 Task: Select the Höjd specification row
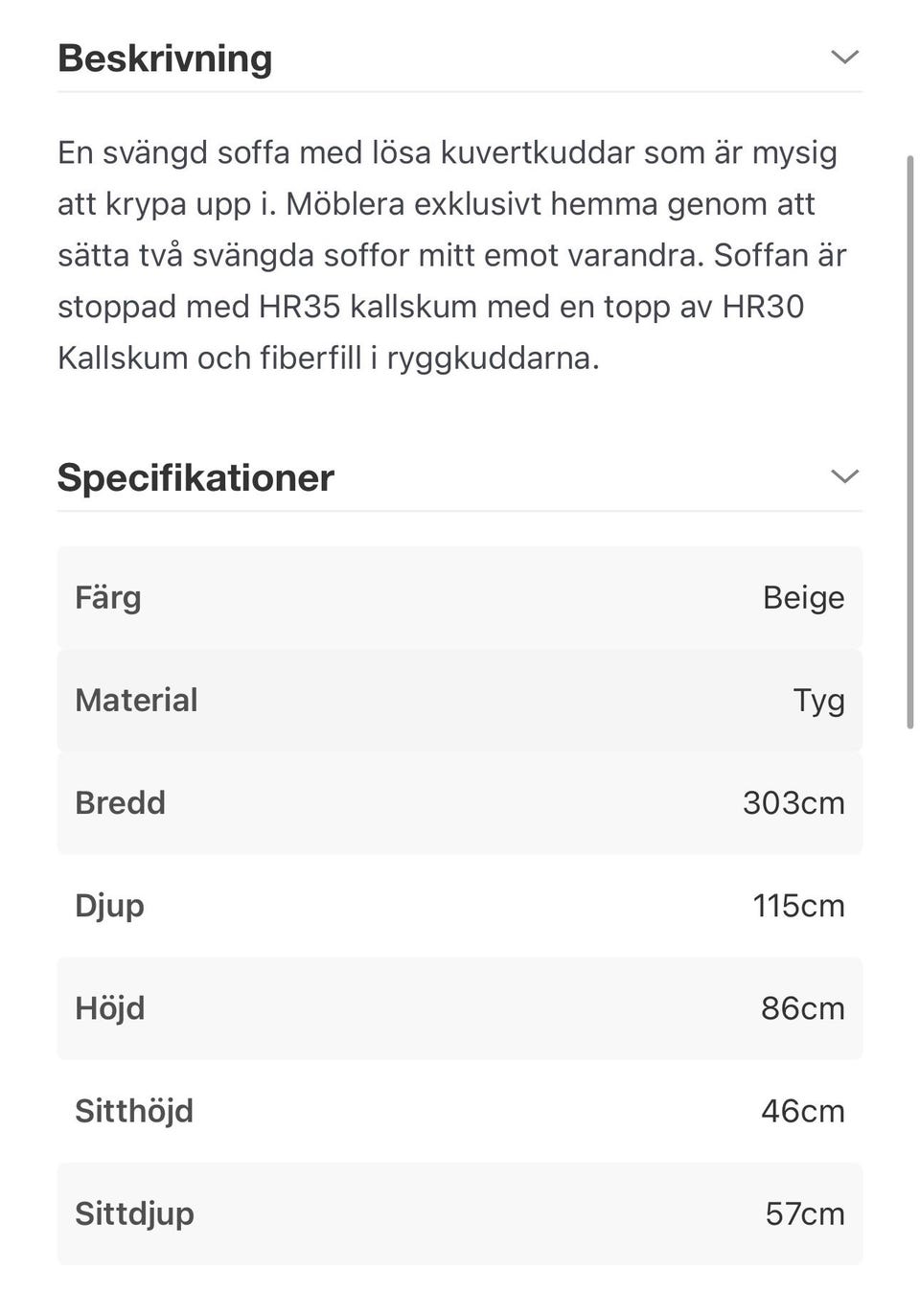pos(460,1007)
